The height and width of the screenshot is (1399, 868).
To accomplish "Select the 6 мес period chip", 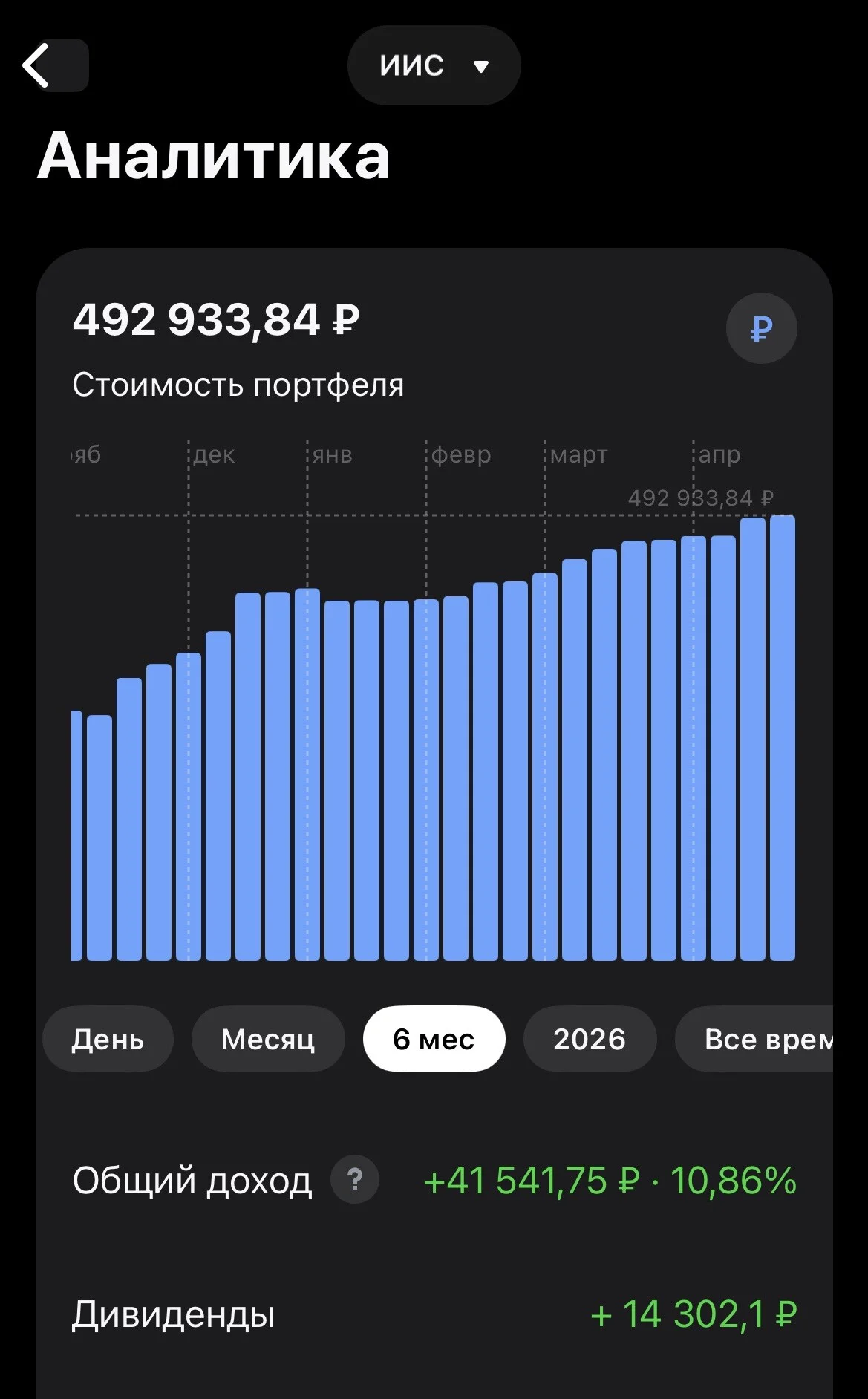I will (x=434, y=1039).
